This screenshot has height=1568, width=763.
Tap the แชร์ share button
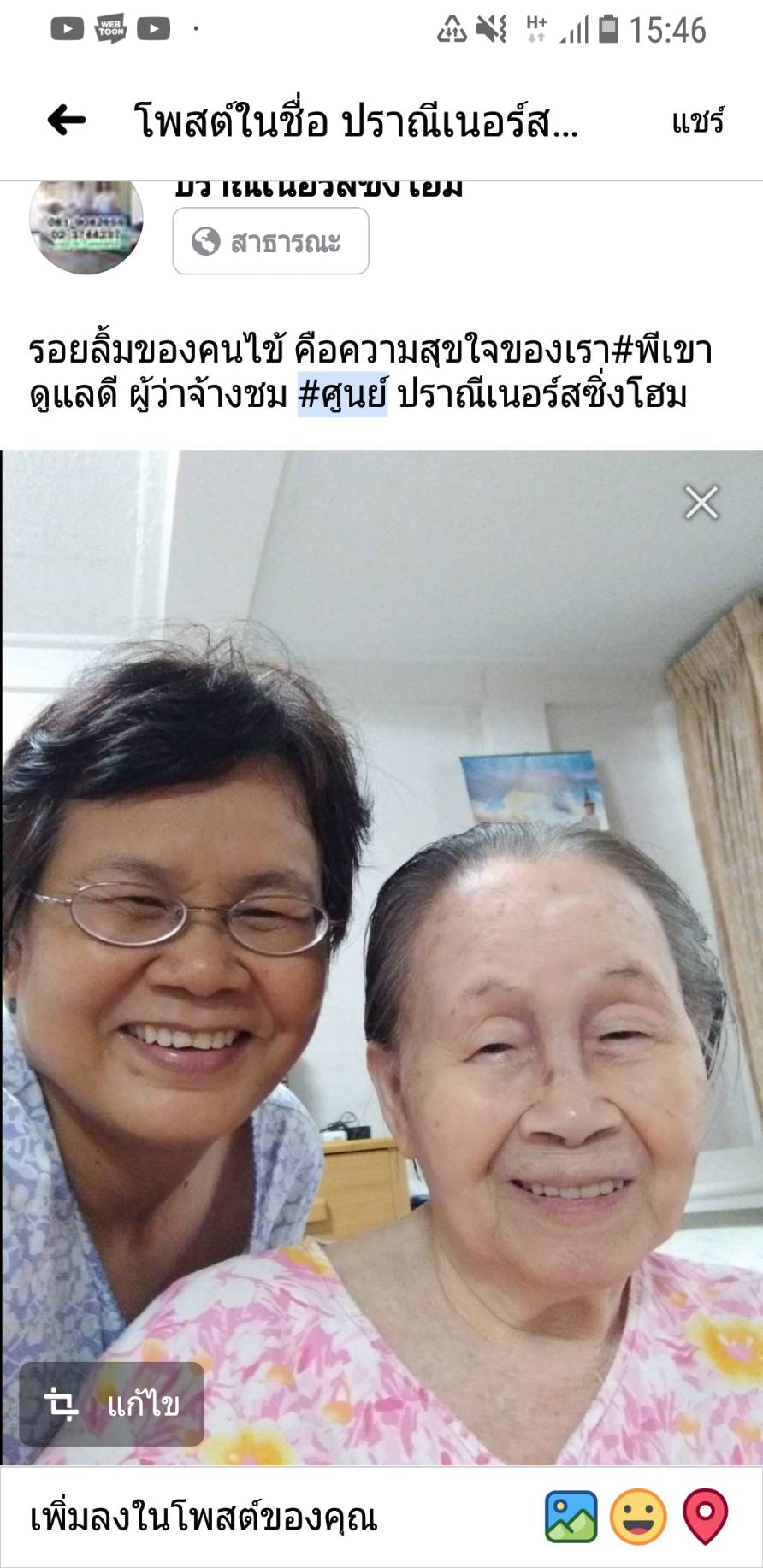point(697,121)
